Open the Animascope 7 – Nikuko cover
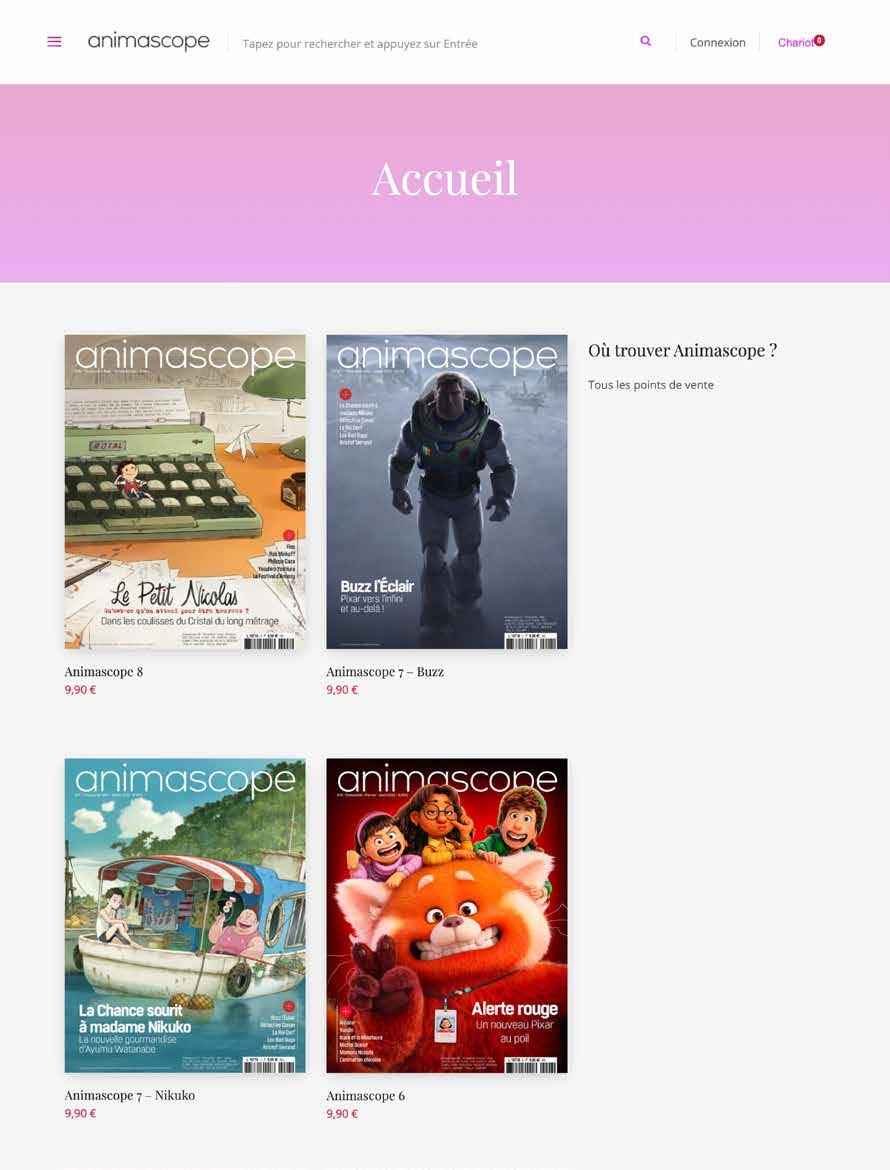 click(185, 915)
